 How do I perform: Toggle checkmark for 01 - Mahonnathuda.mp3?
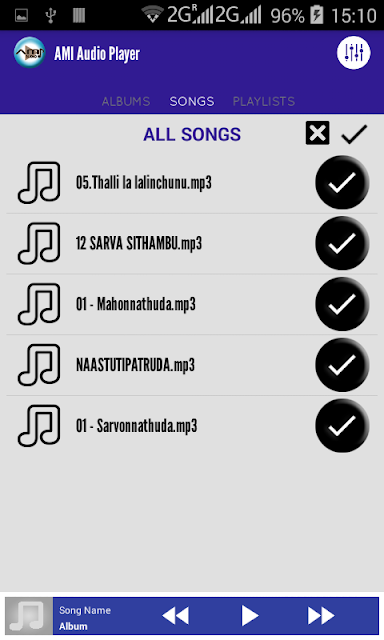[x=342, y=304]
